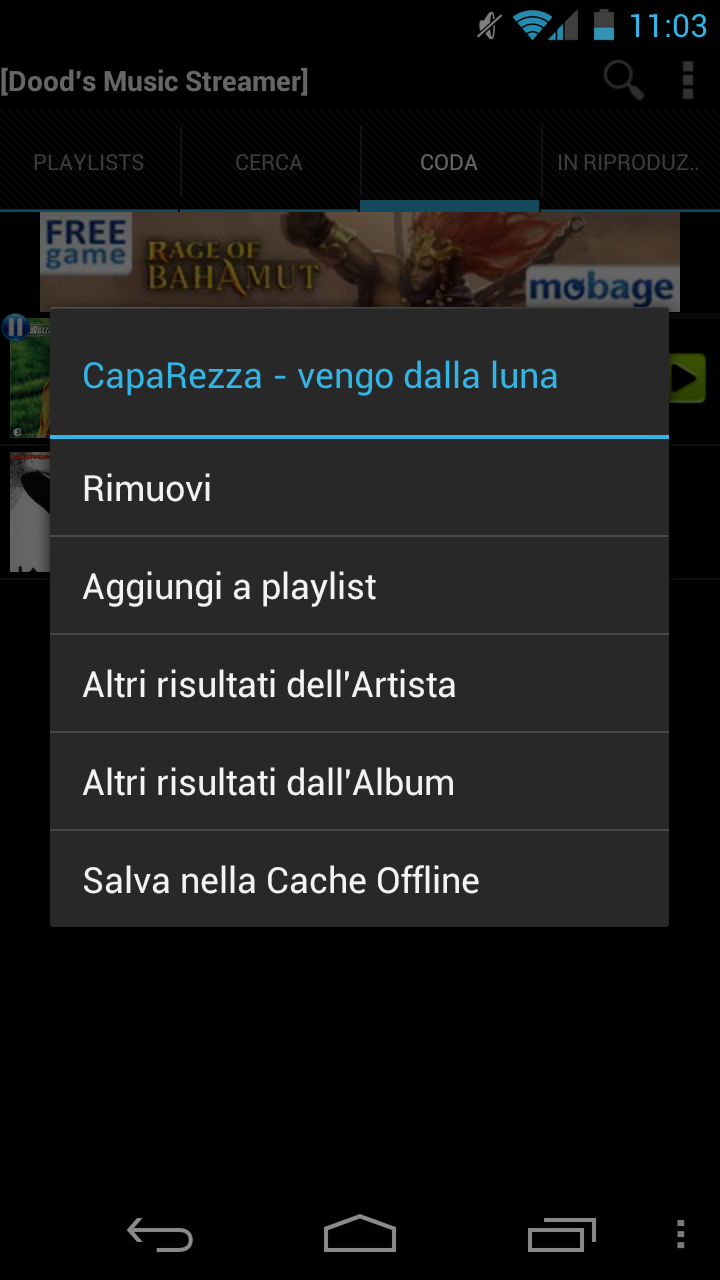Open the search magnifier icon
This screenshot has height=1280, width=720.
[x=624, y=80]
